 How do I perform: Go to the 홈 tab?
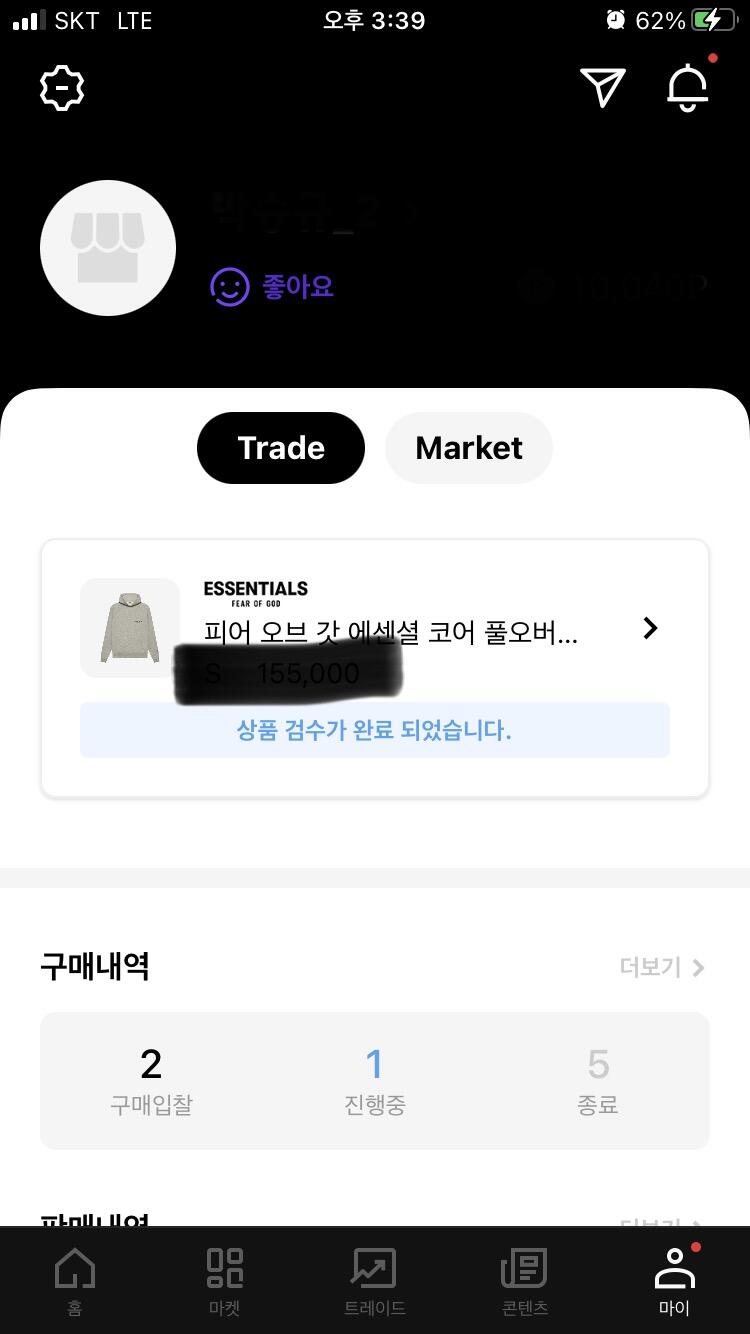point(75,1280)
